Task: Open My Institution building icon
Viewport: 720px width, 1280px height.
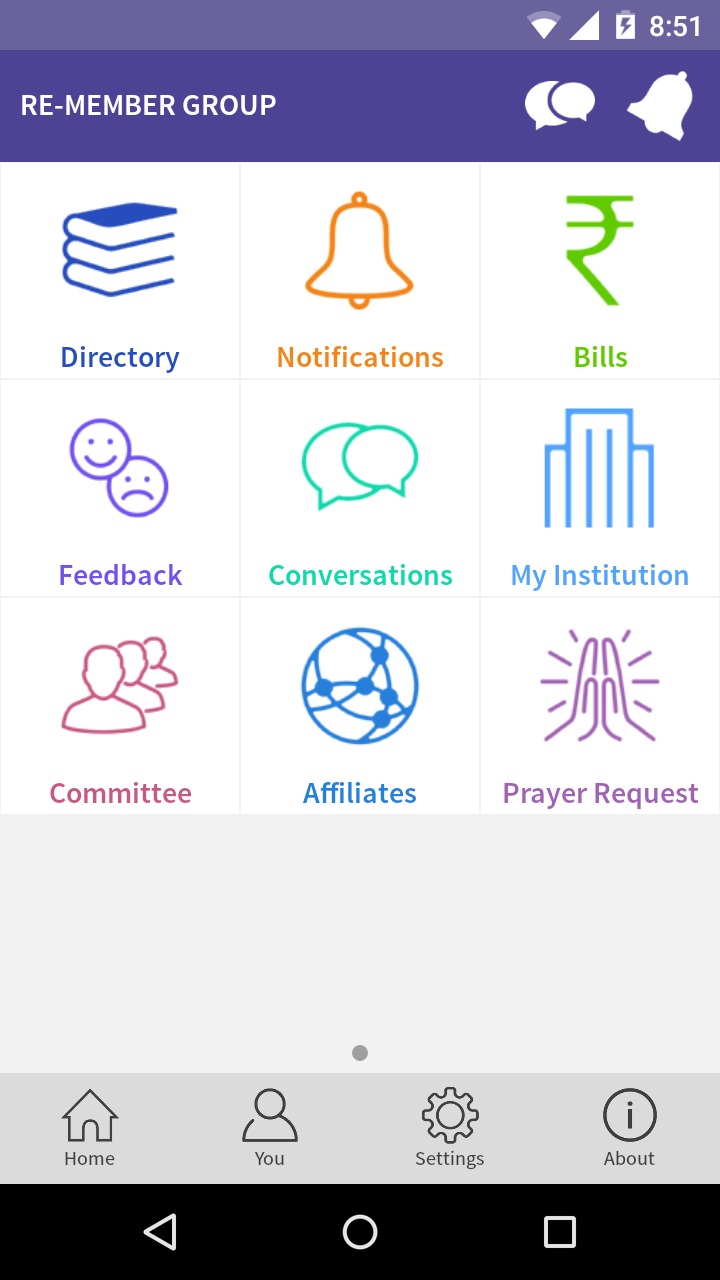Action: (x=599, y=467)
